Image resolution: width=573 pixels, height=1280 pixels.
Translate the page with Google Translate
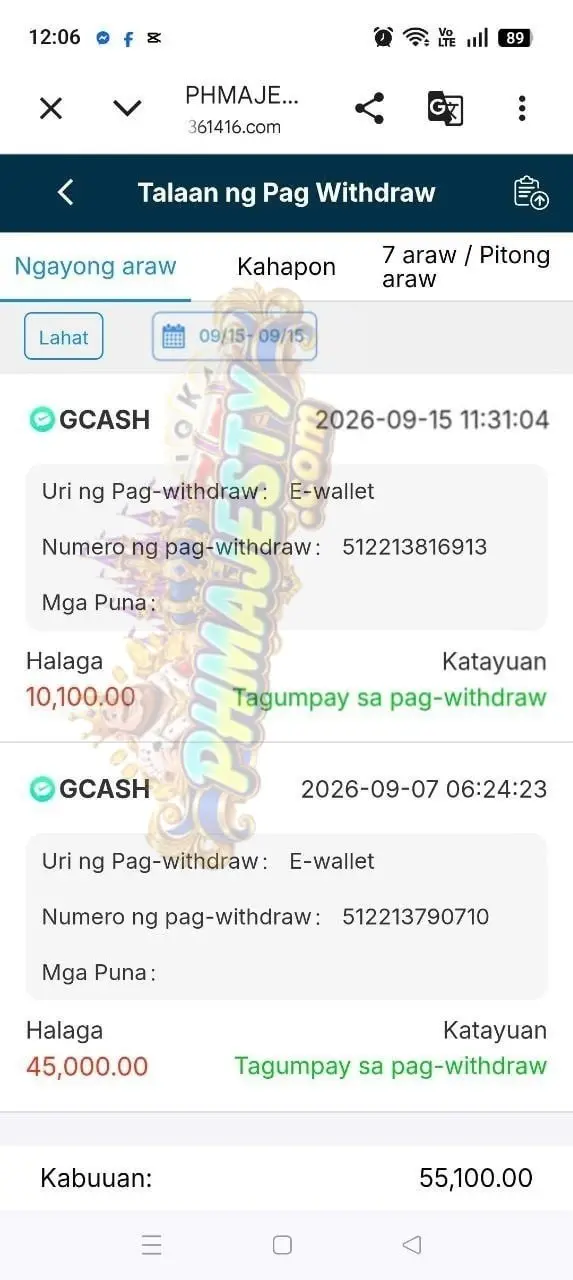[445, 108]
